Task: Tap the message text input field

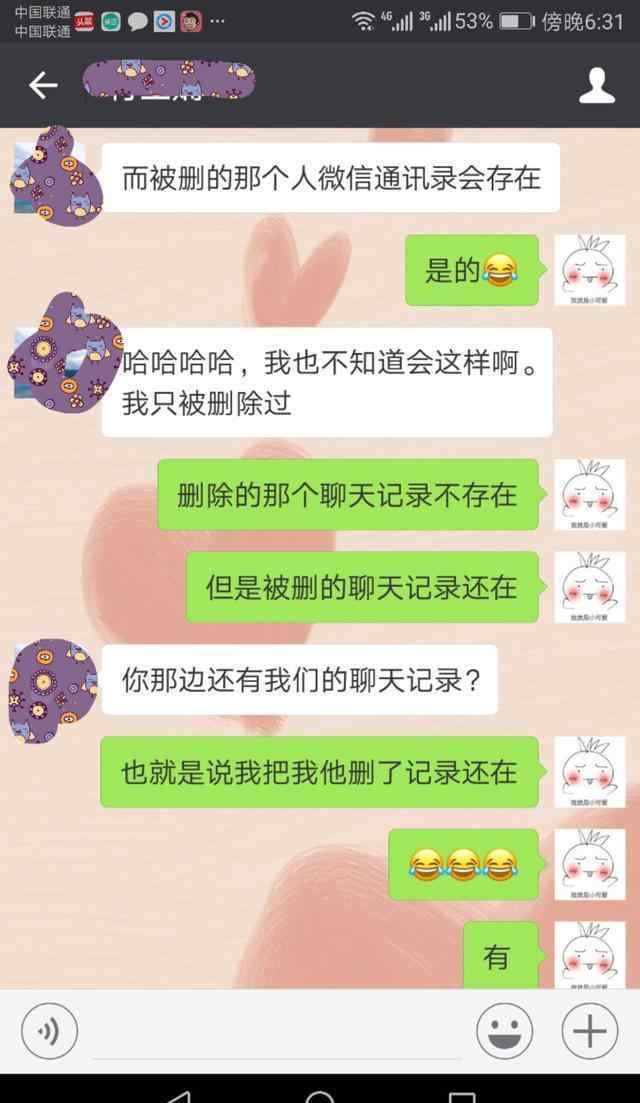Action: [276, 1033]
